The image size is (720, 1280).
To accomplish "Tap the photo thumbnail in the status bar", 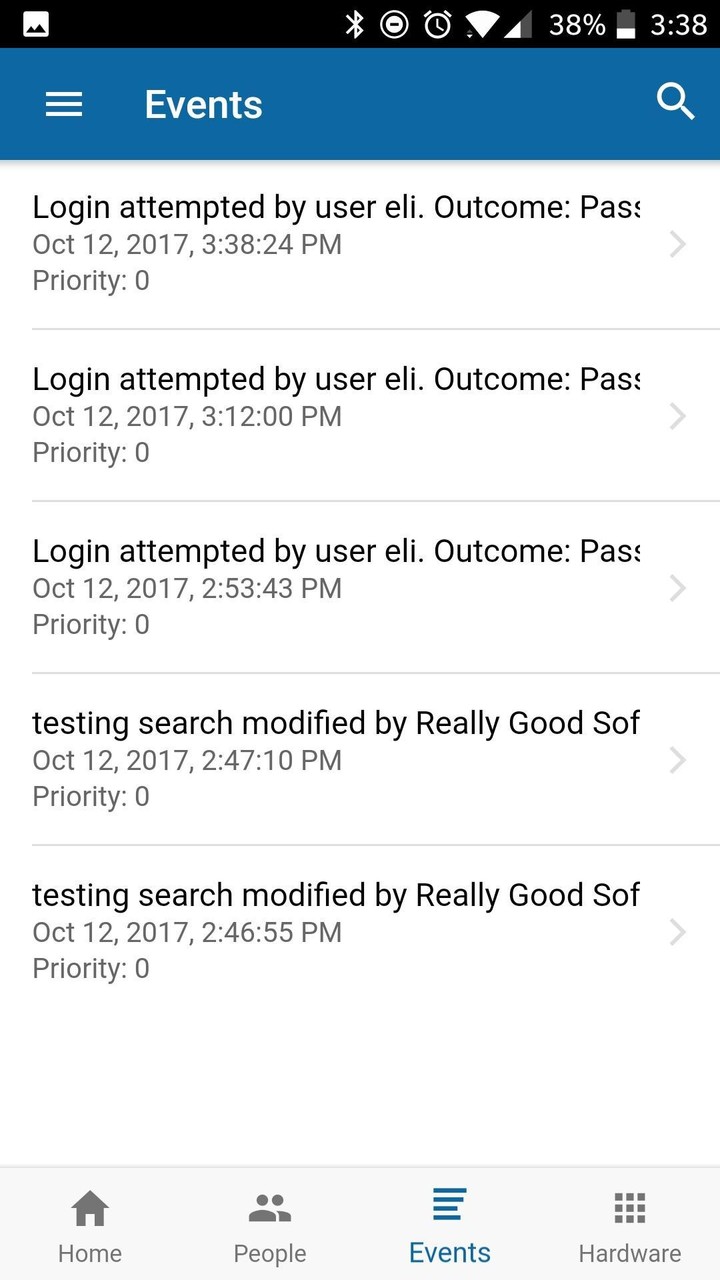I will pos(35,22).
